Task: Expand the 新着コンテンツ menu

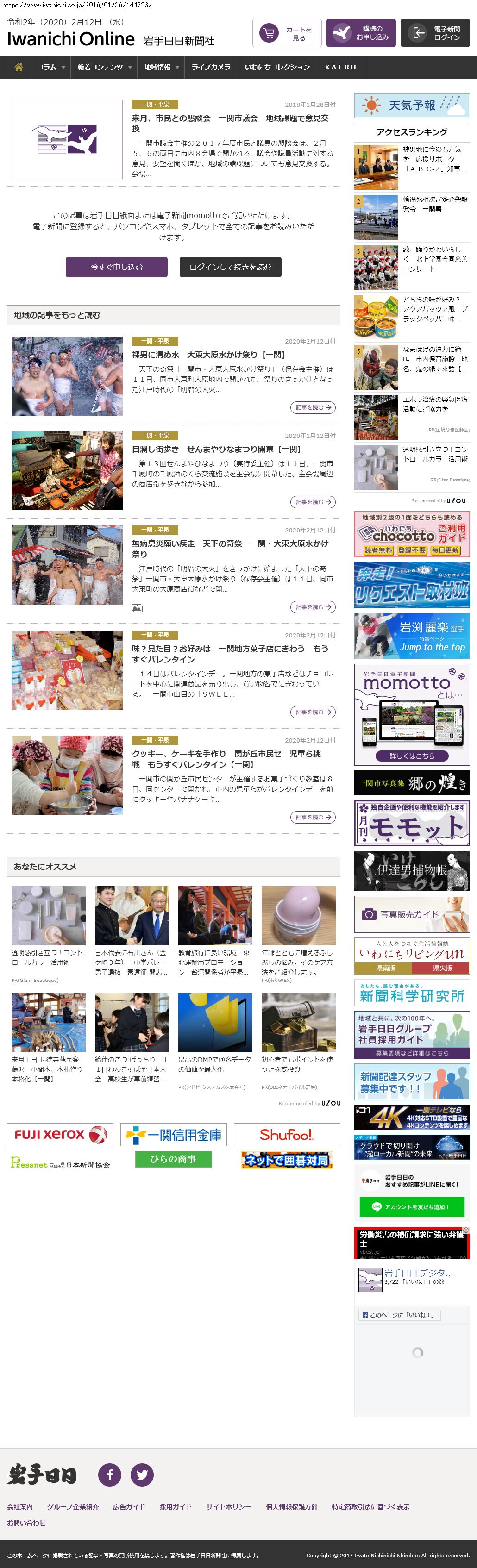Action: (104, 67)
